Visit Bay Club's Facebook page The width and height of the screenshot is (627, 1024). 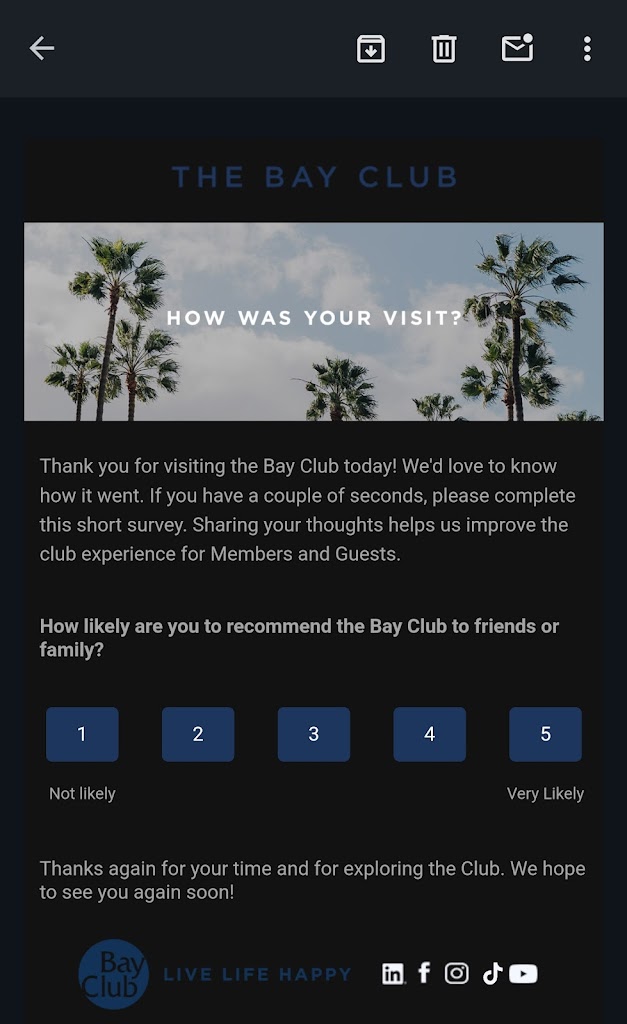pos(424,973)
